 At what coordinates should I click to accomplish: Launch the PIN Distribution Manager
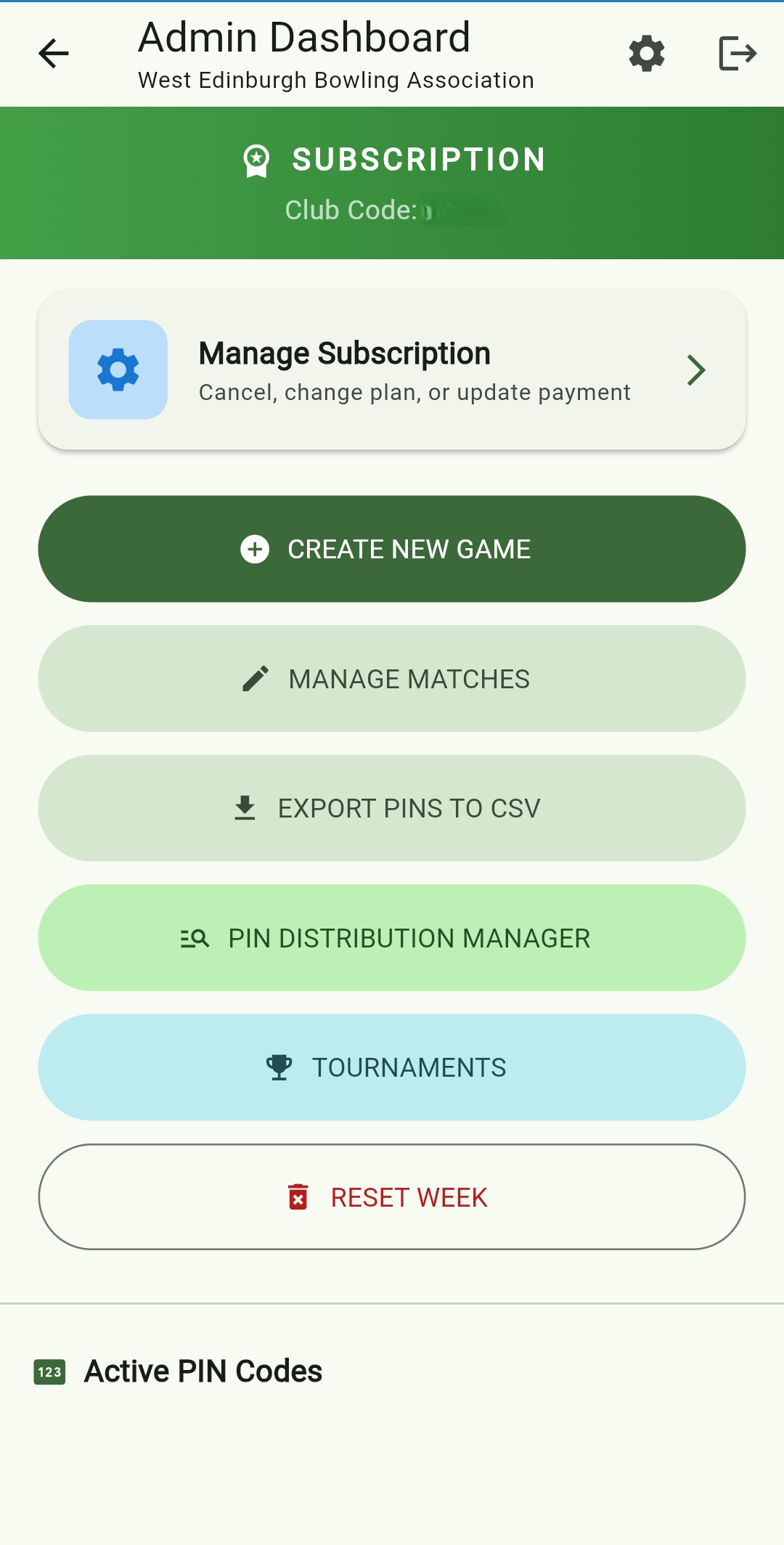(392, 938)
